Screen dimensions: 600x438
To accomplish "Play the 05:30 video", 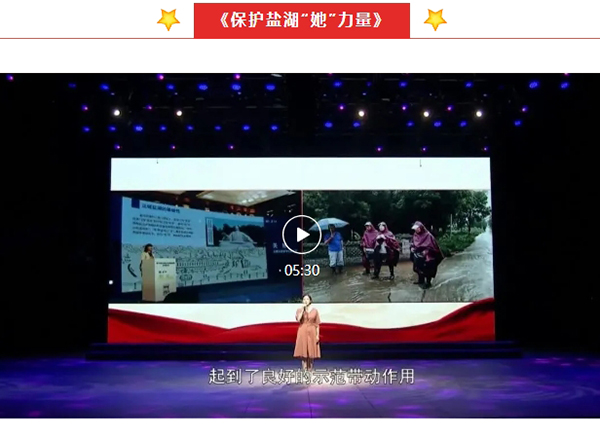I will (301, 236).
